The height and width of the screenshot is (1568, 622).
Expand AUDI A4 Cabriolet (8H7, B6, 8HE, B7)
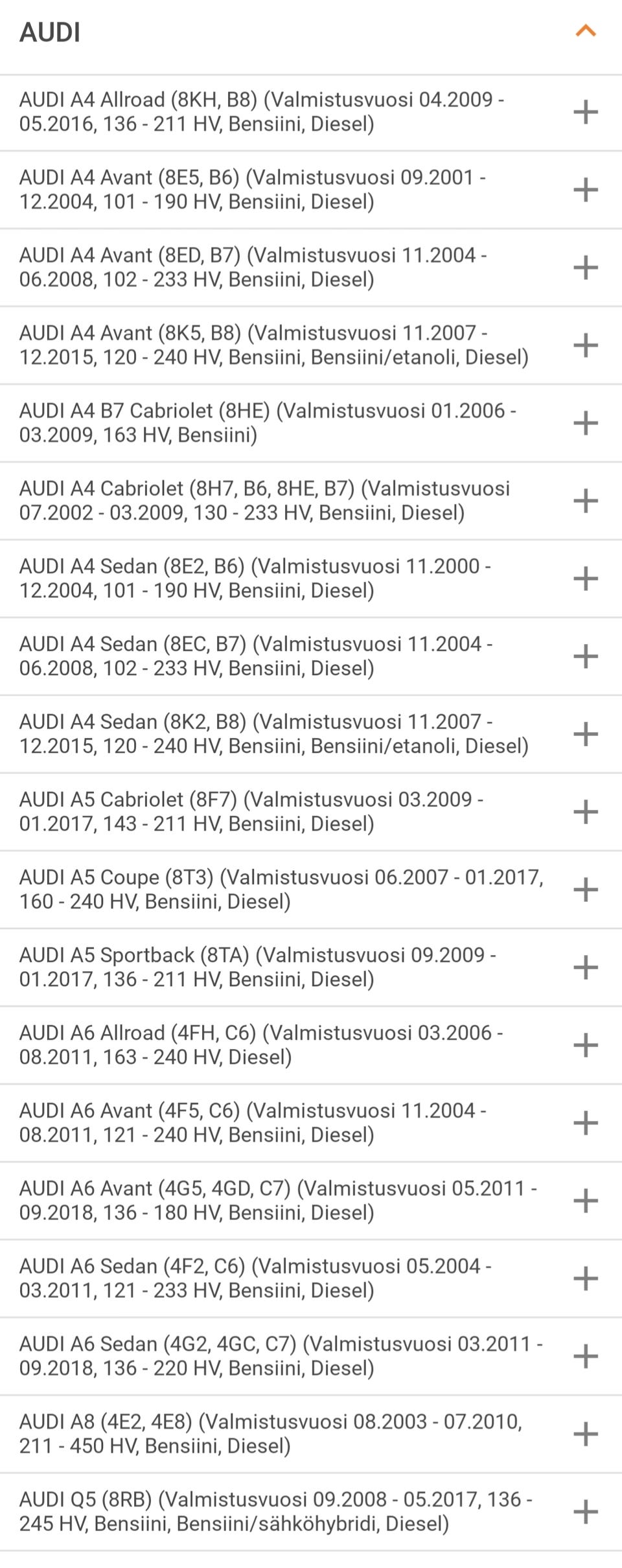click(585, 501)
